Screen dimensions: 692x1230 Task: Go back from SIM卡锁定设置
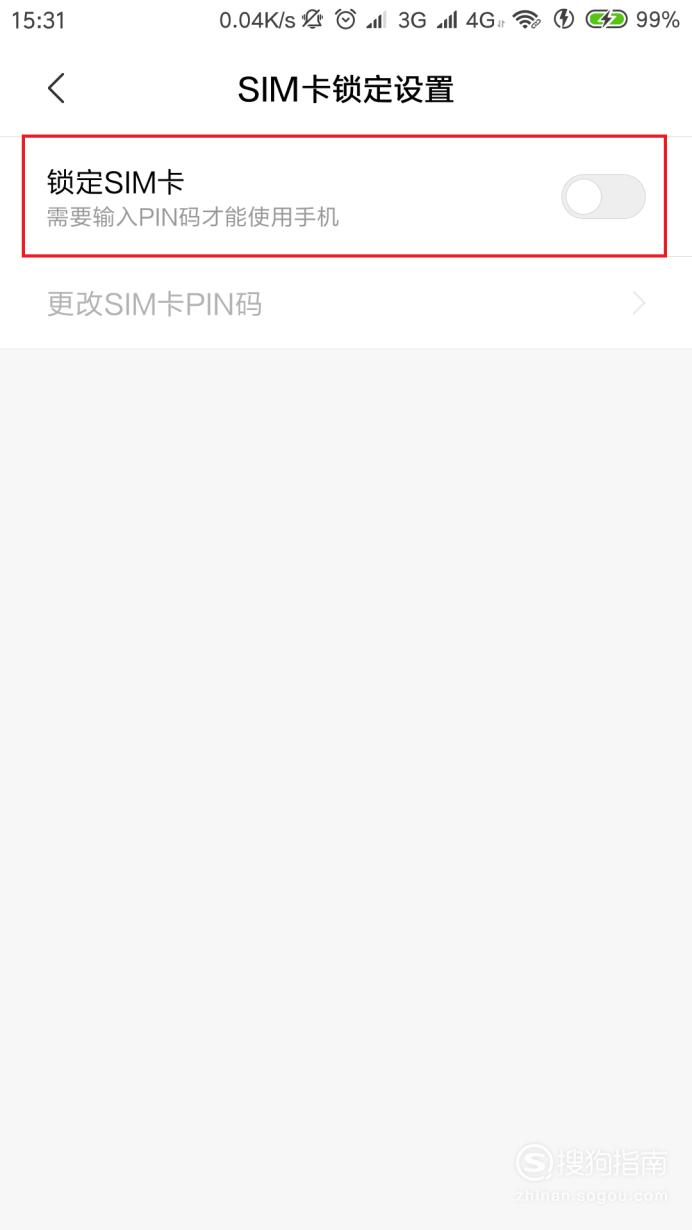[x=56, y=89]
